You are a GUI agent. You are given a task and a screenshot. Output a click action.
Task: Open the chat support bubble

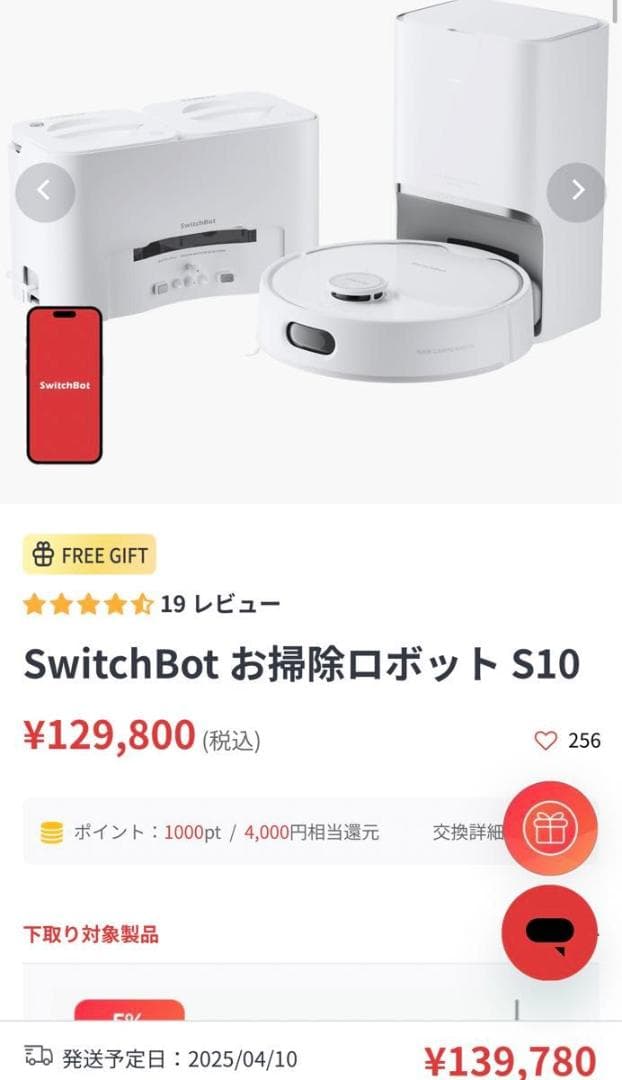point(550,932)
